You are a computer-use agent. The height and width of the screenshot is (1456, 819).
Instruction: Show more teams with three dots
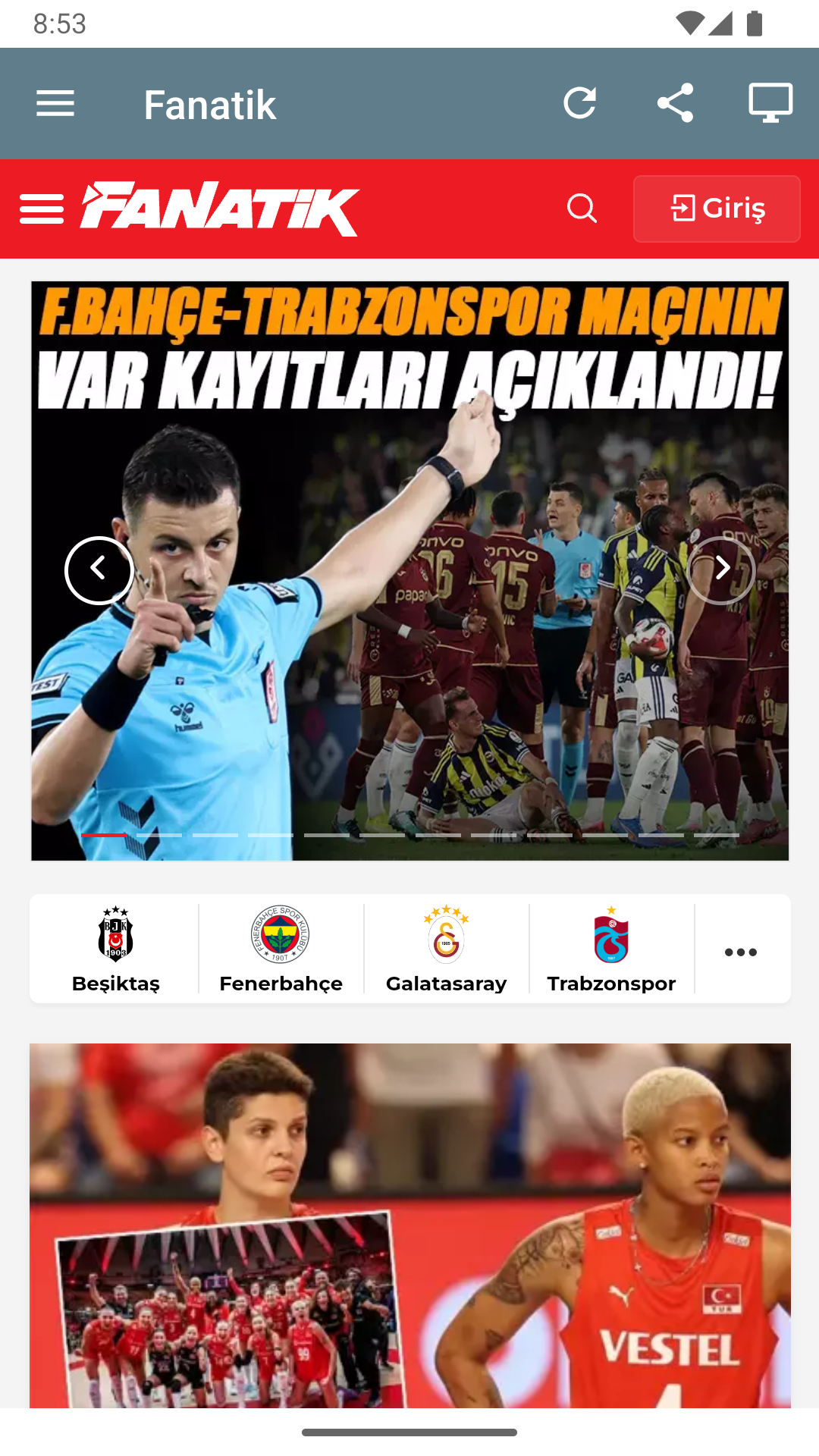(x=741, y=952)
